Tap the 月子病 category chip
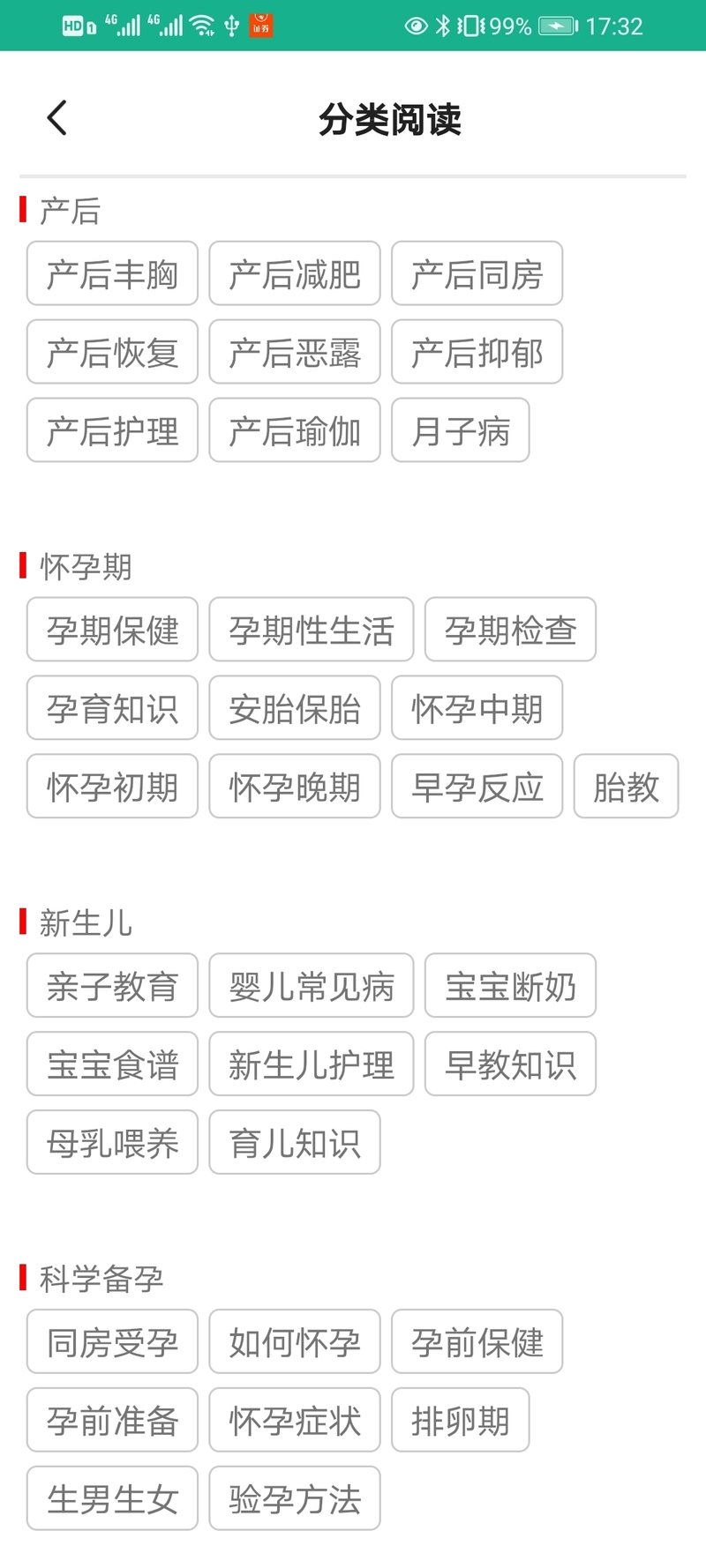This screenshot has width=706, height=1568. pyautogui.click(x=461, y=430)
